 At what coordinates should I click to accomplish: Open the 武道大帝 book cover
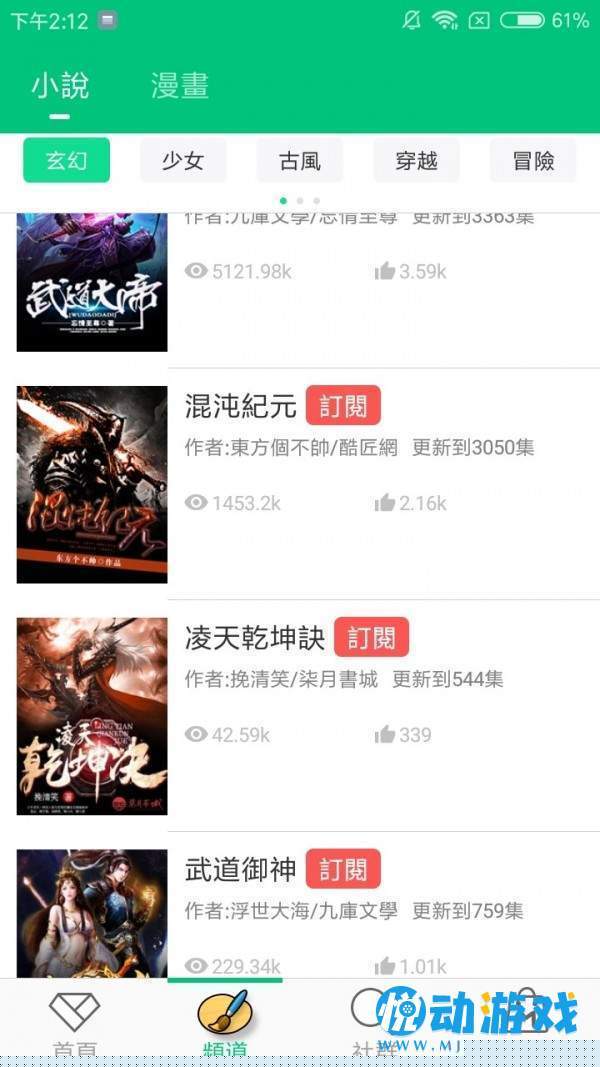point(92,282)
